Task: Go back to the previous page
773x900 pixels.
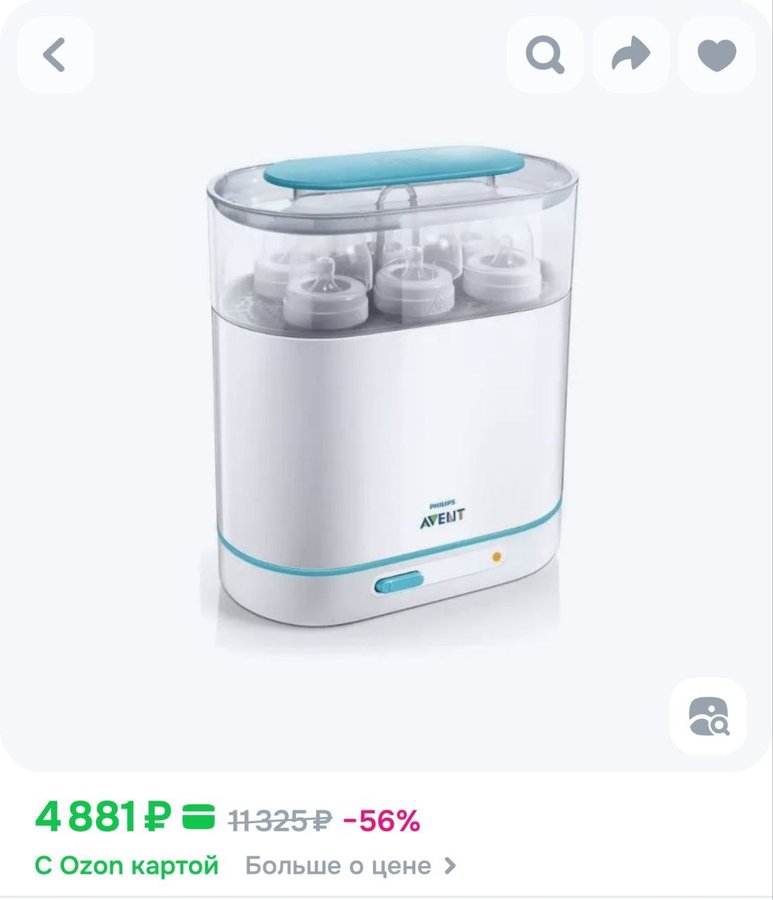Action: [55, 55]
